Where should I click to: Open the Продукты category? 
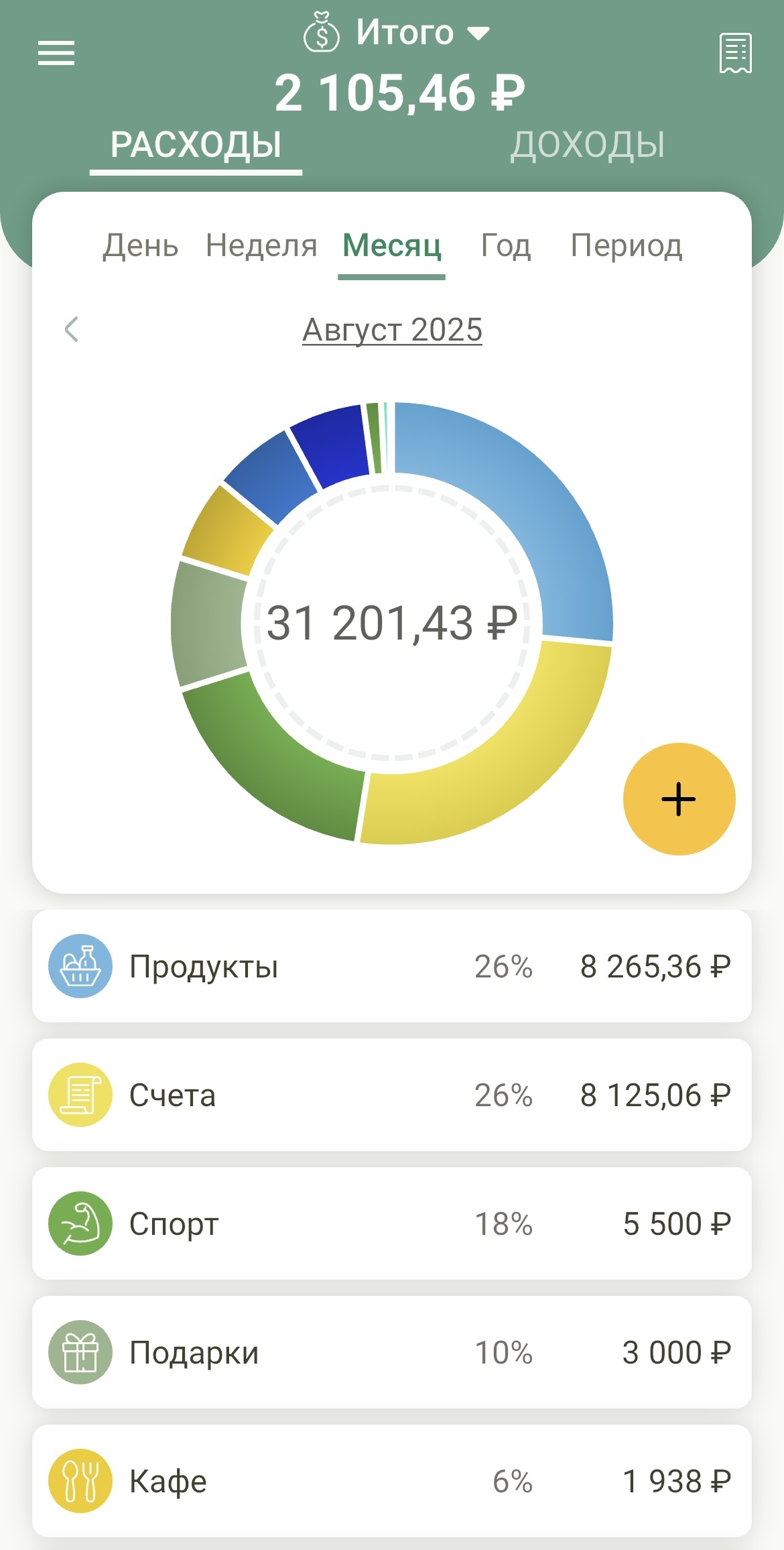click(x=392, y=966)
